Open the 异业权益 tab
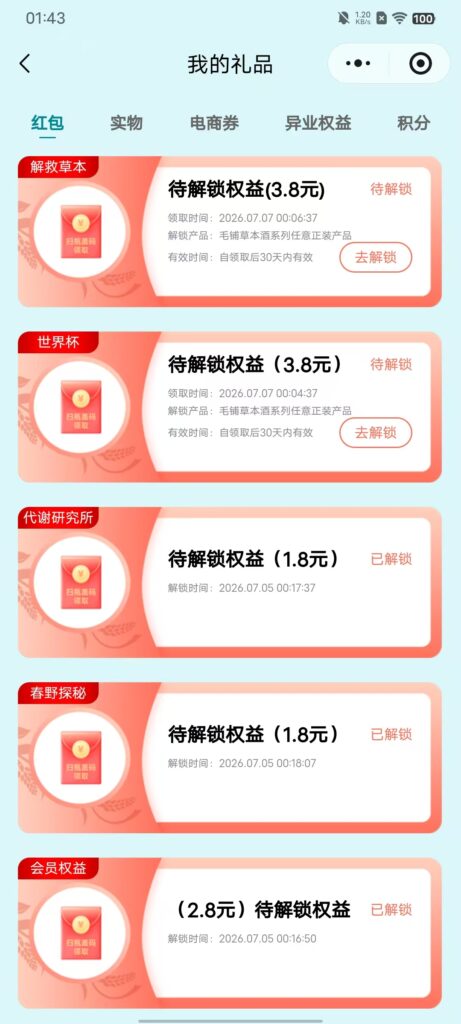This screenshot has width=461, height=1024. tap(318, 123)
